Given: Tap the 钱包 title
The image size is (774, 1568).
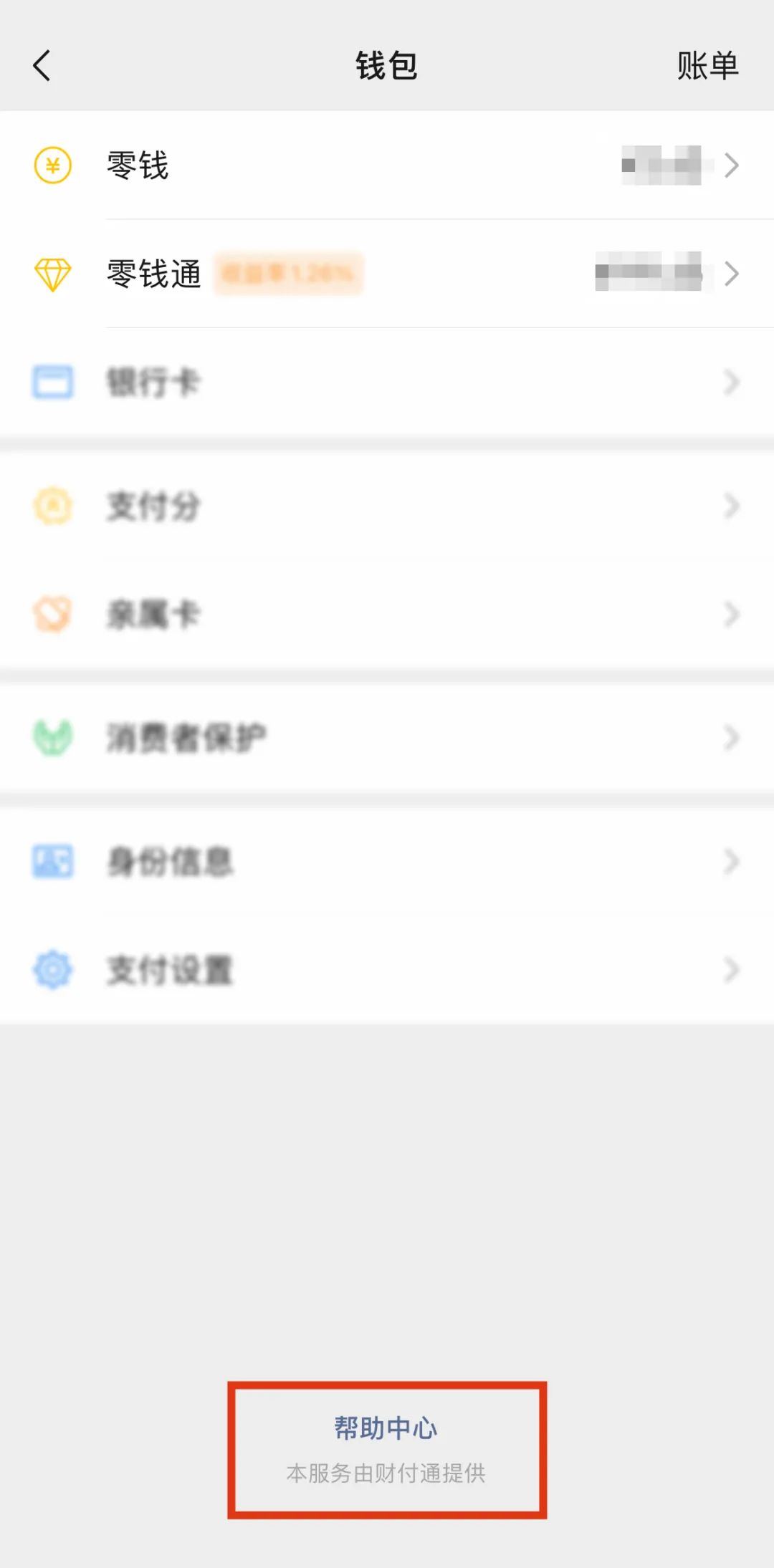Looking at the screenshot, I should (387, 65).
